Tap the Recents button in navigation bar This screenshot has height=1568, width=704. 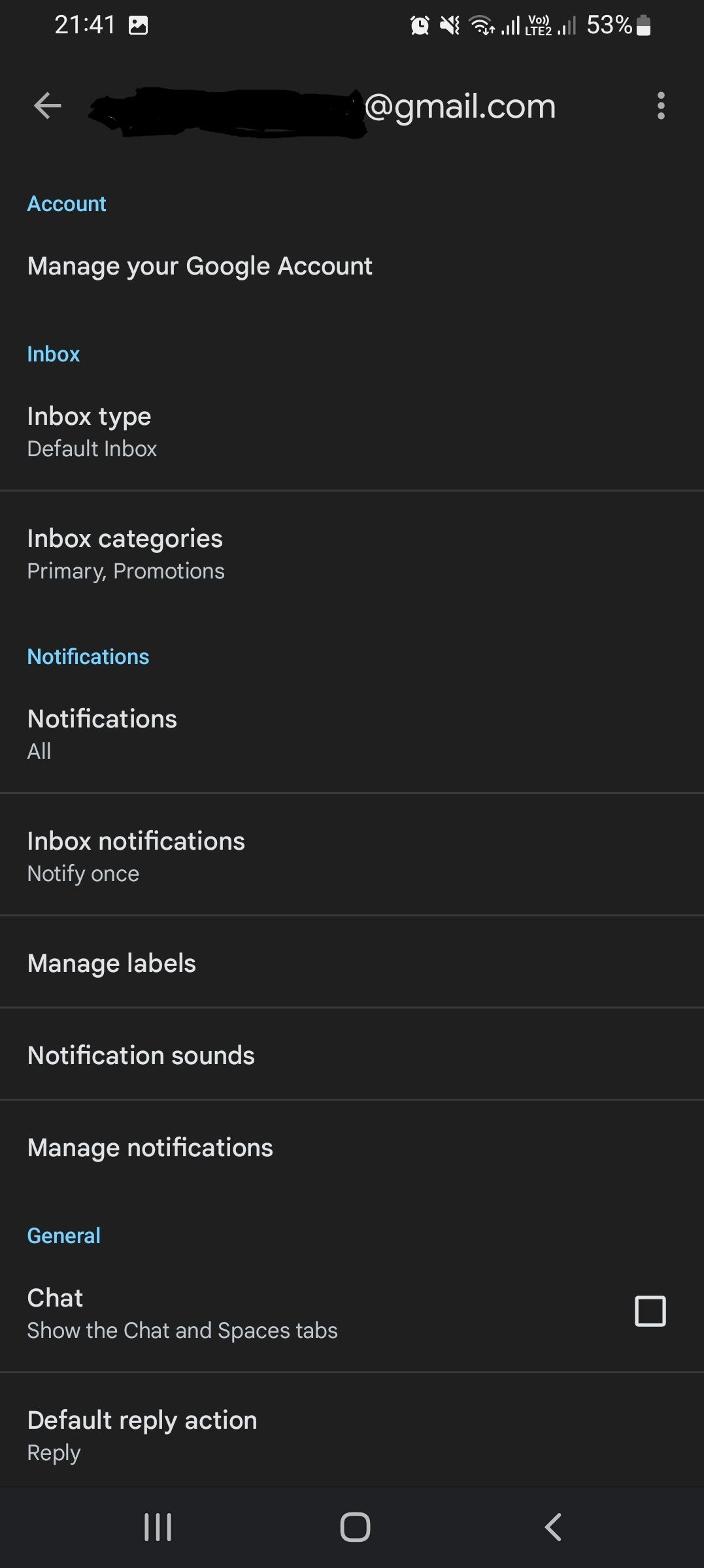click(x=157, y=1527)
